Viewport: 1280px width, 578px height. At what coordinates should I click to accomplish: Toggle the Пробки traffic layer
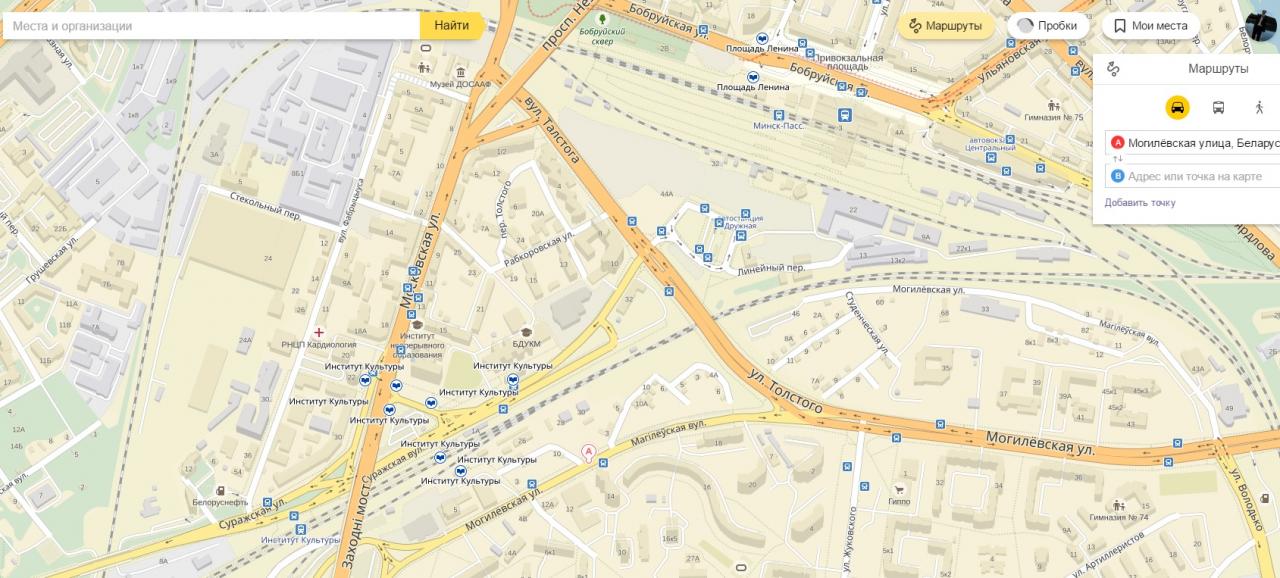[x=1047, y=25]
